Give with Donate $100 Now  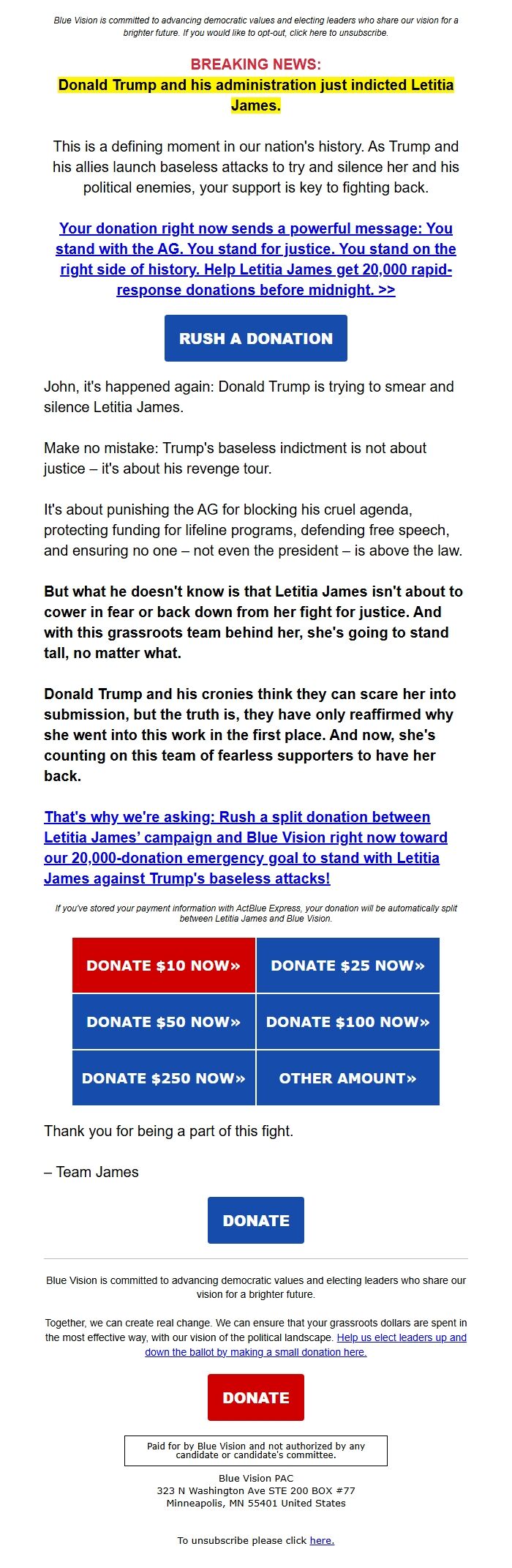click(x=347, y=1022)
